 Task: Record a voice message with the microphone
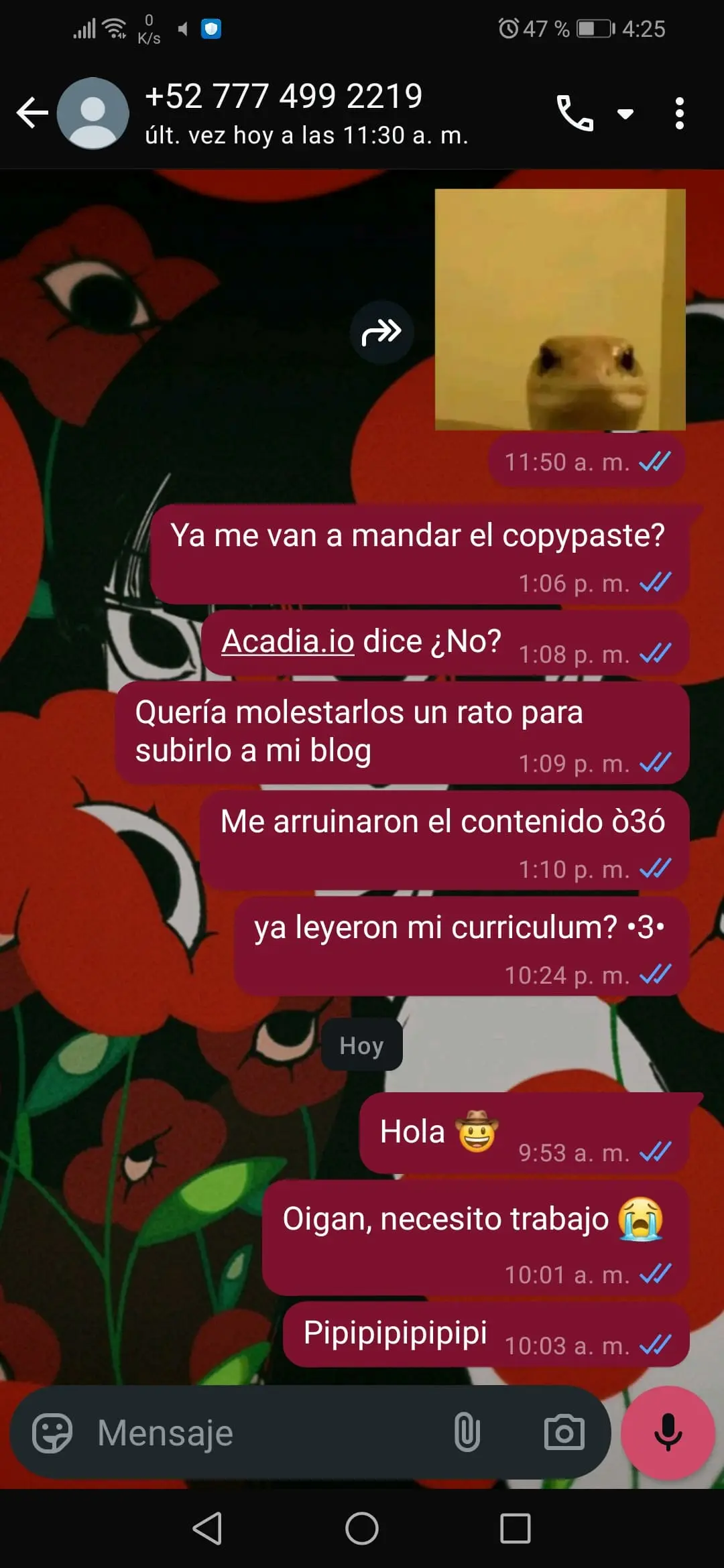click(668, 1432)
